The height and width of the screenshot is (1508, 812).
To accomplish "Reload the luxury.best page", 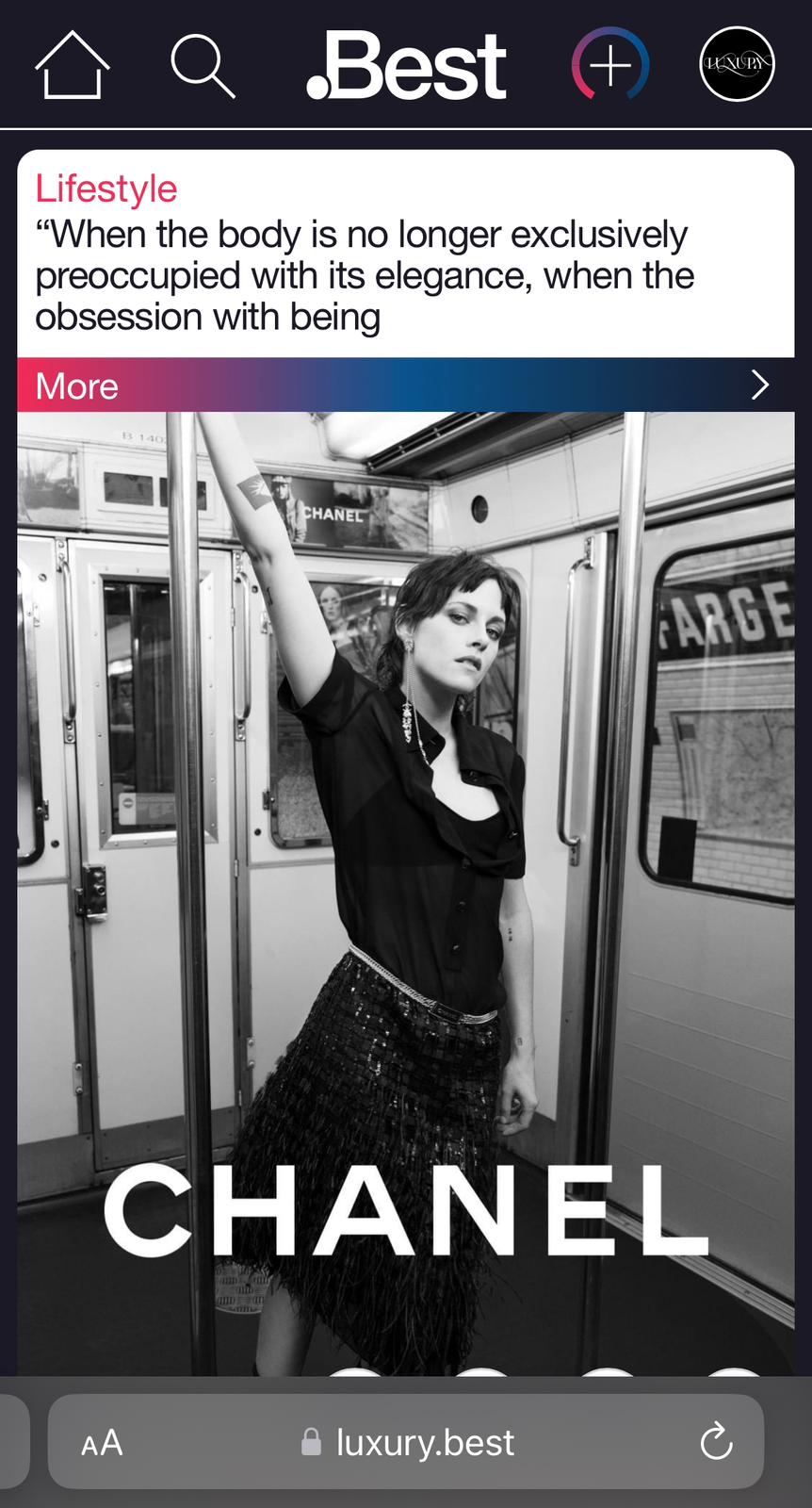I will point(716,1441).
